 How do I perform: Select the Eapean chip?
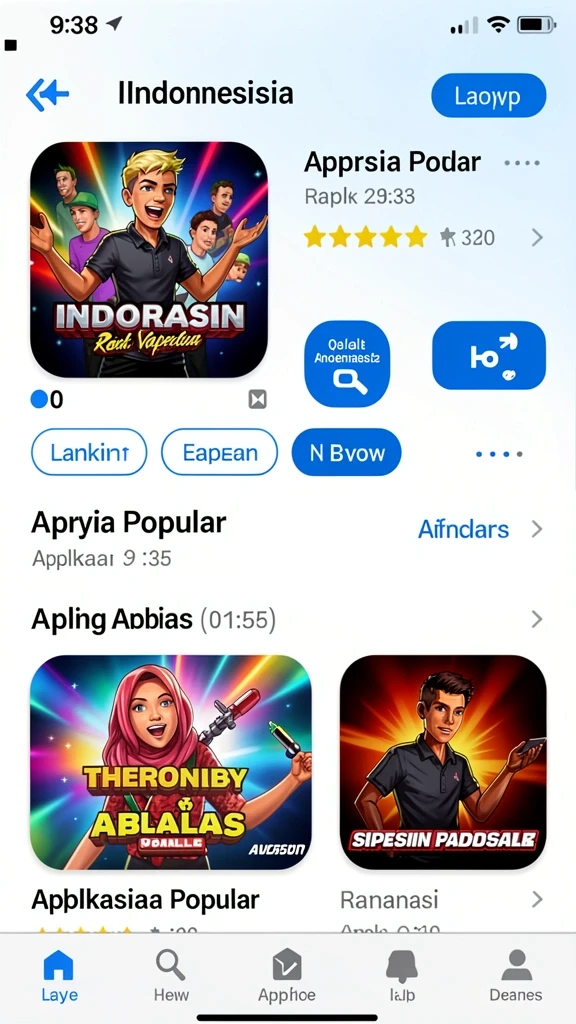coord(219,452)
